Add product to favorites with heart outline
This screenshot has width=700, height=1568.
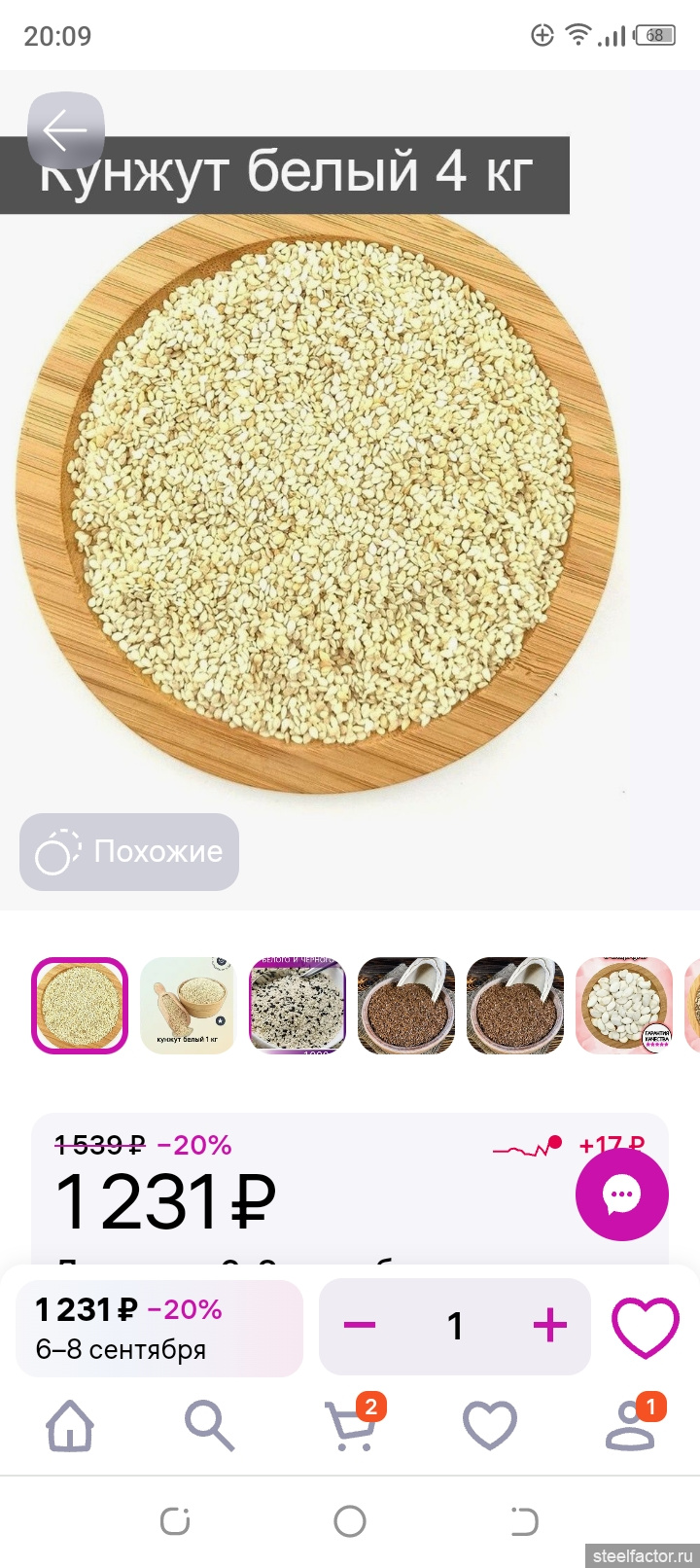645,1327
